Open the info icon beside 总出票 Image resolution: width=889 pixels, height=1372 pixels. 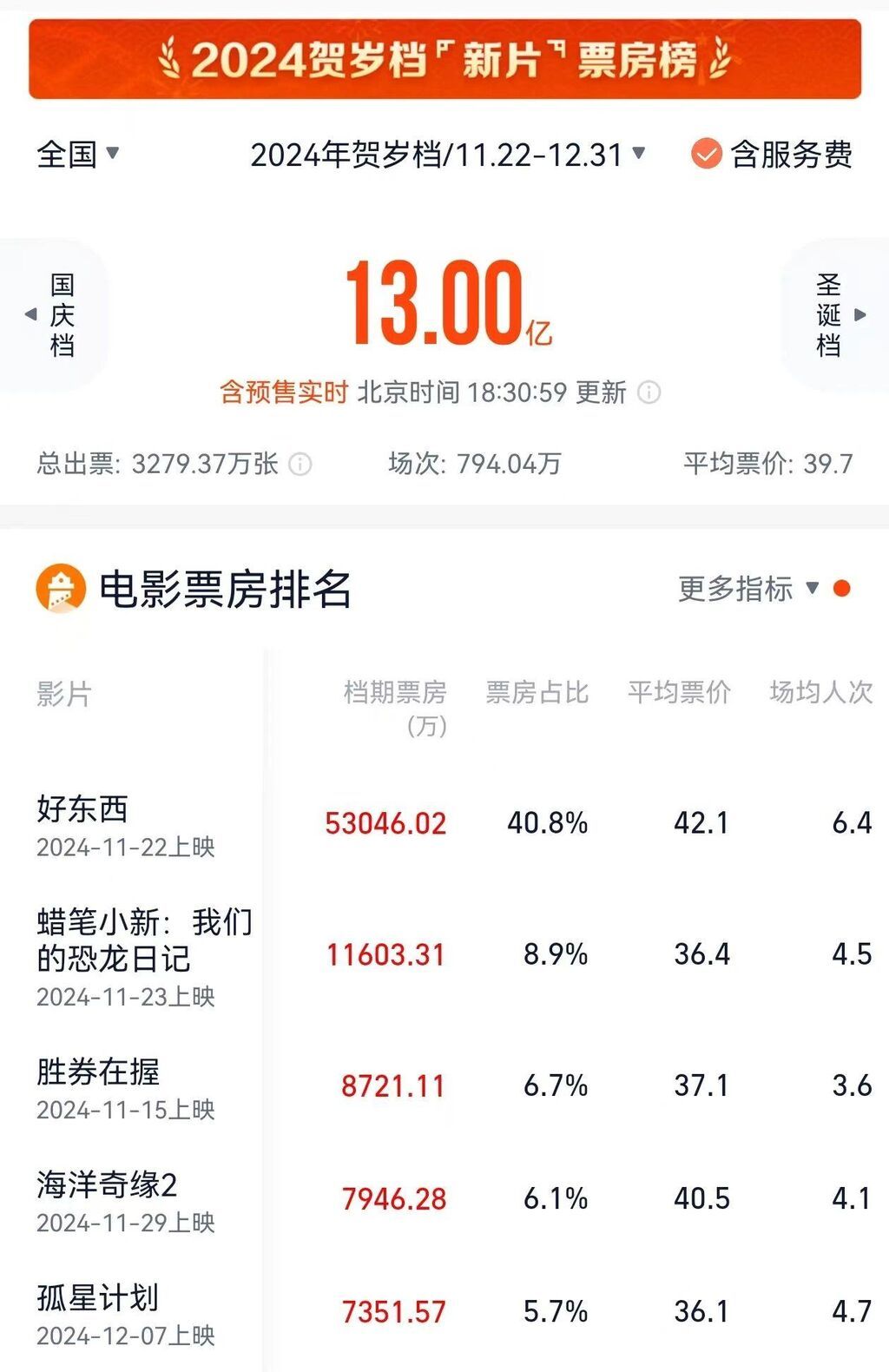pyautogui.click(x=300, y=464)
